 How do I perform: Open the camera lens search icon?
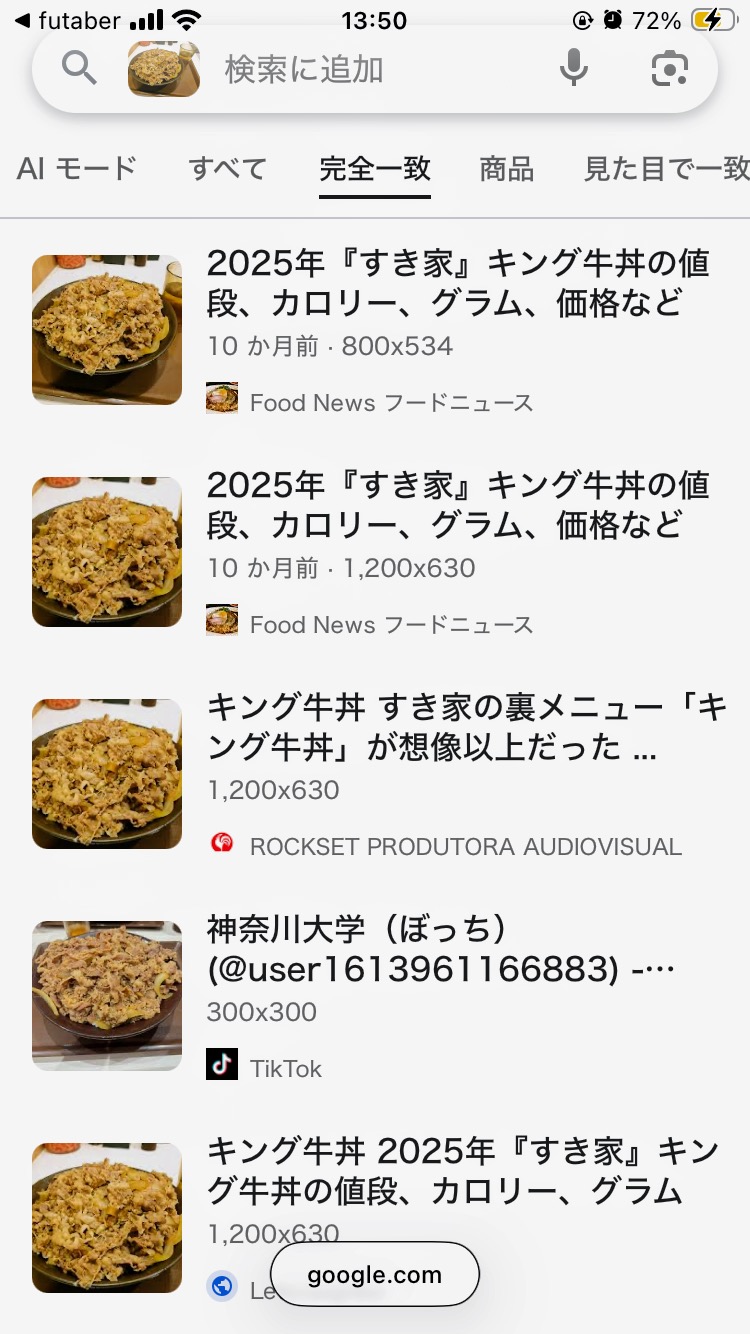[669, 69]
